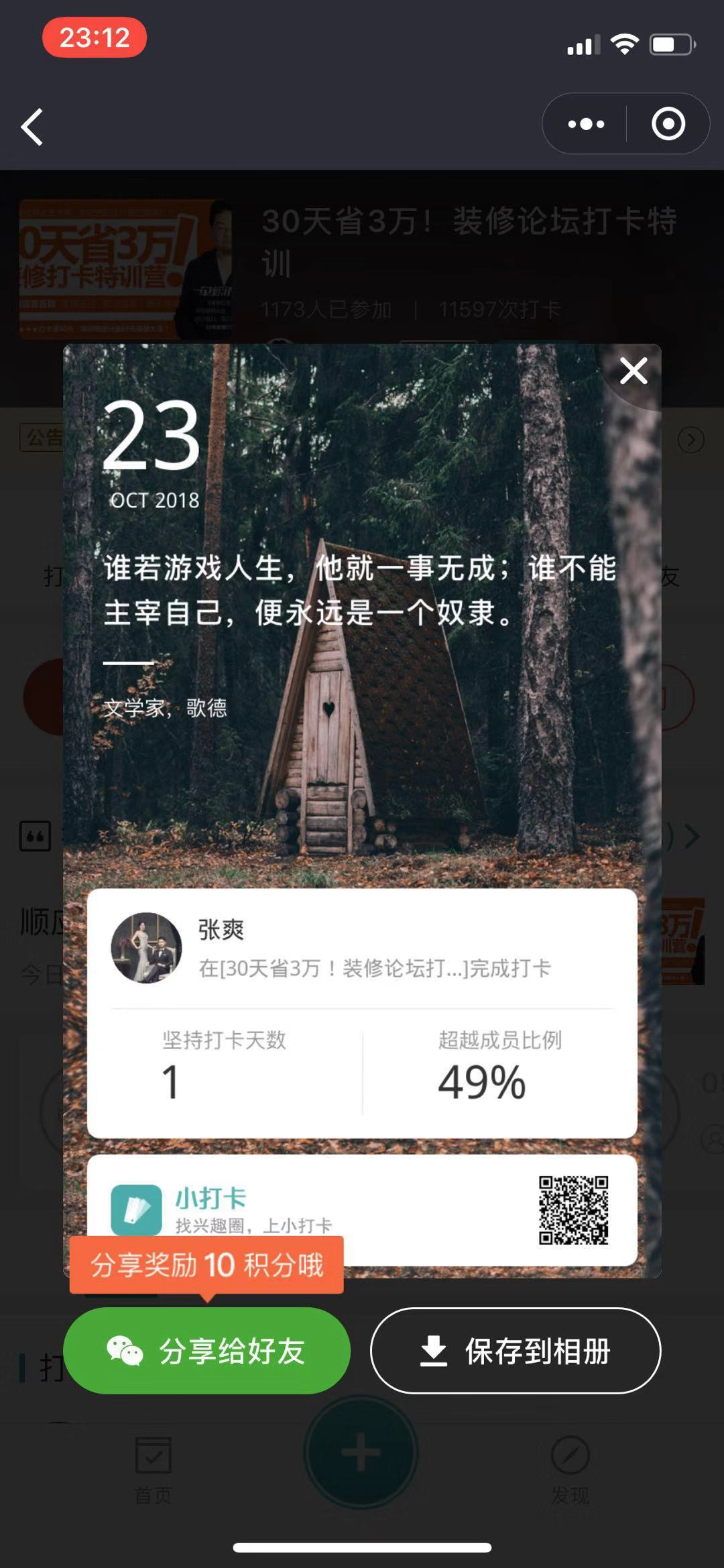Share the card to a WeChat friend

coord(206,1351)
